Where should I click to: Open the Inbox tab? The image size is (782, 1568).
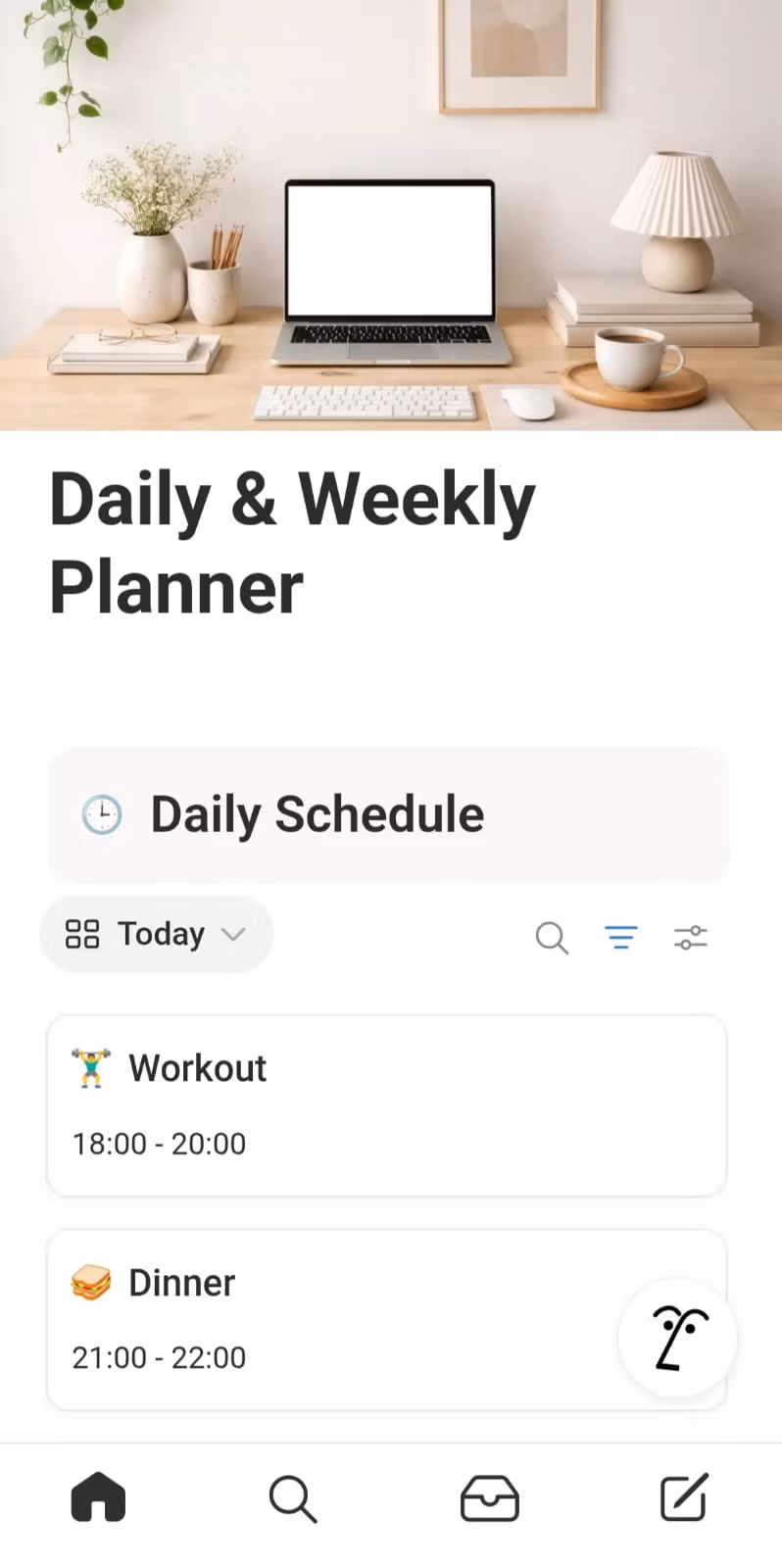click(489, 1498)
